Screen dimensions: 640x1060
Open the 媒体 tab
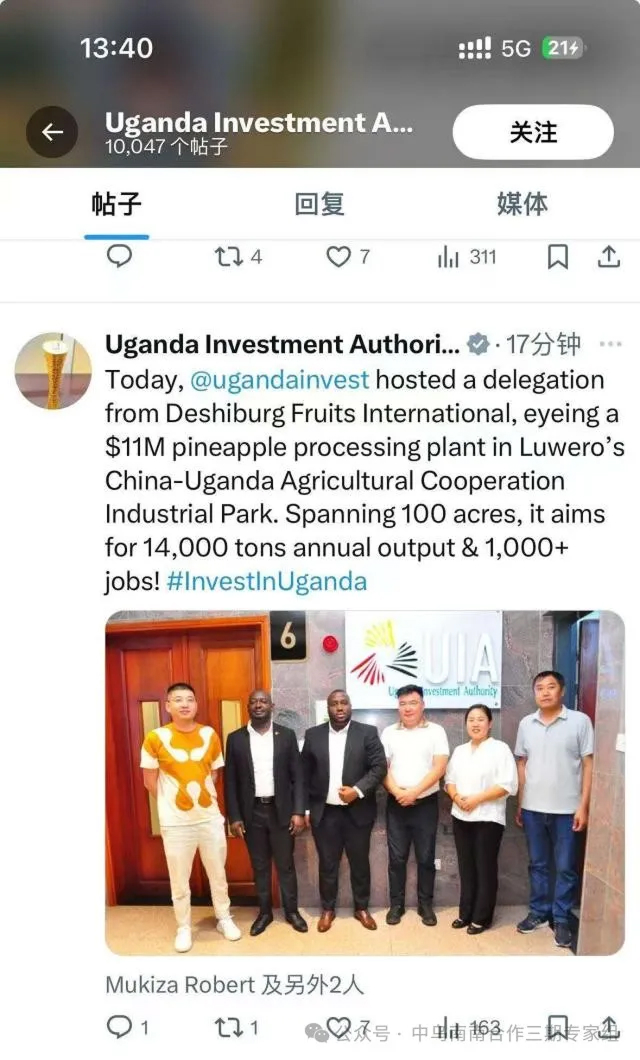(x=522, y=204)
